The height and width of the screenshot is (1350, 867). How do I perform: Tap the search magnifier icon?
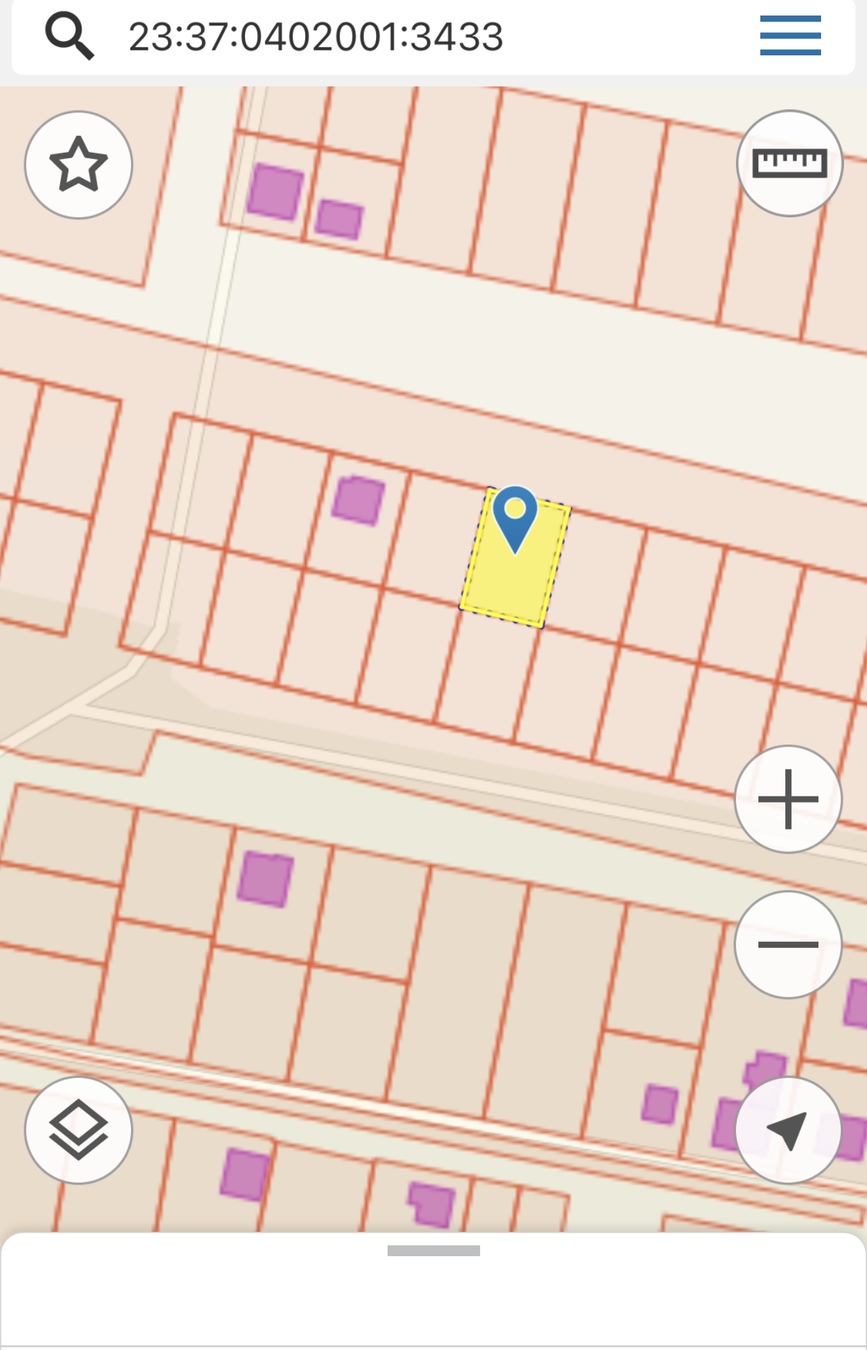(x=70, y=36)
